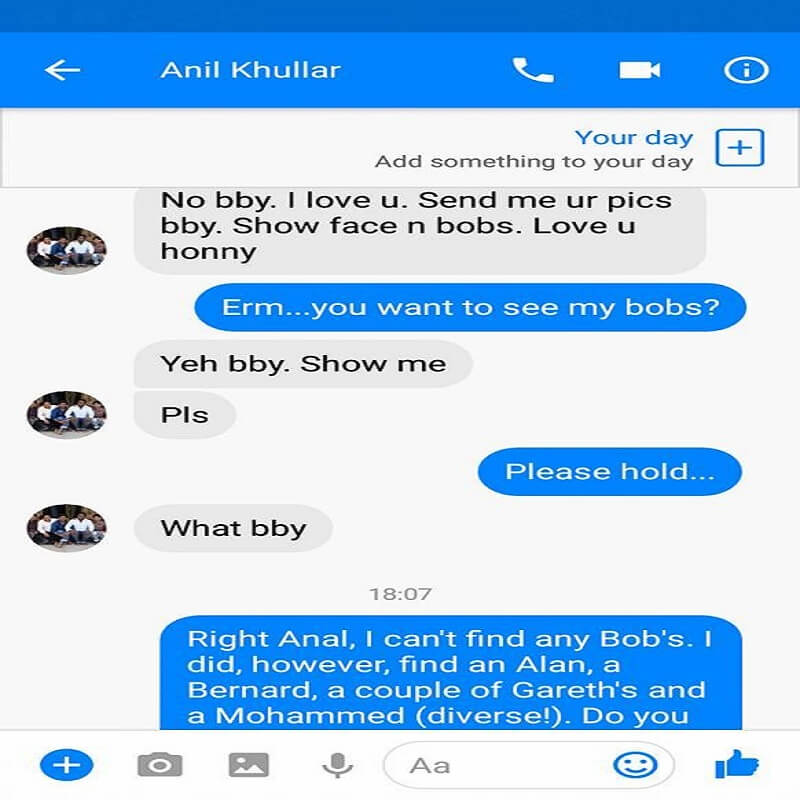
Task: Open the photo gallery picker
Action: (248, 766)
